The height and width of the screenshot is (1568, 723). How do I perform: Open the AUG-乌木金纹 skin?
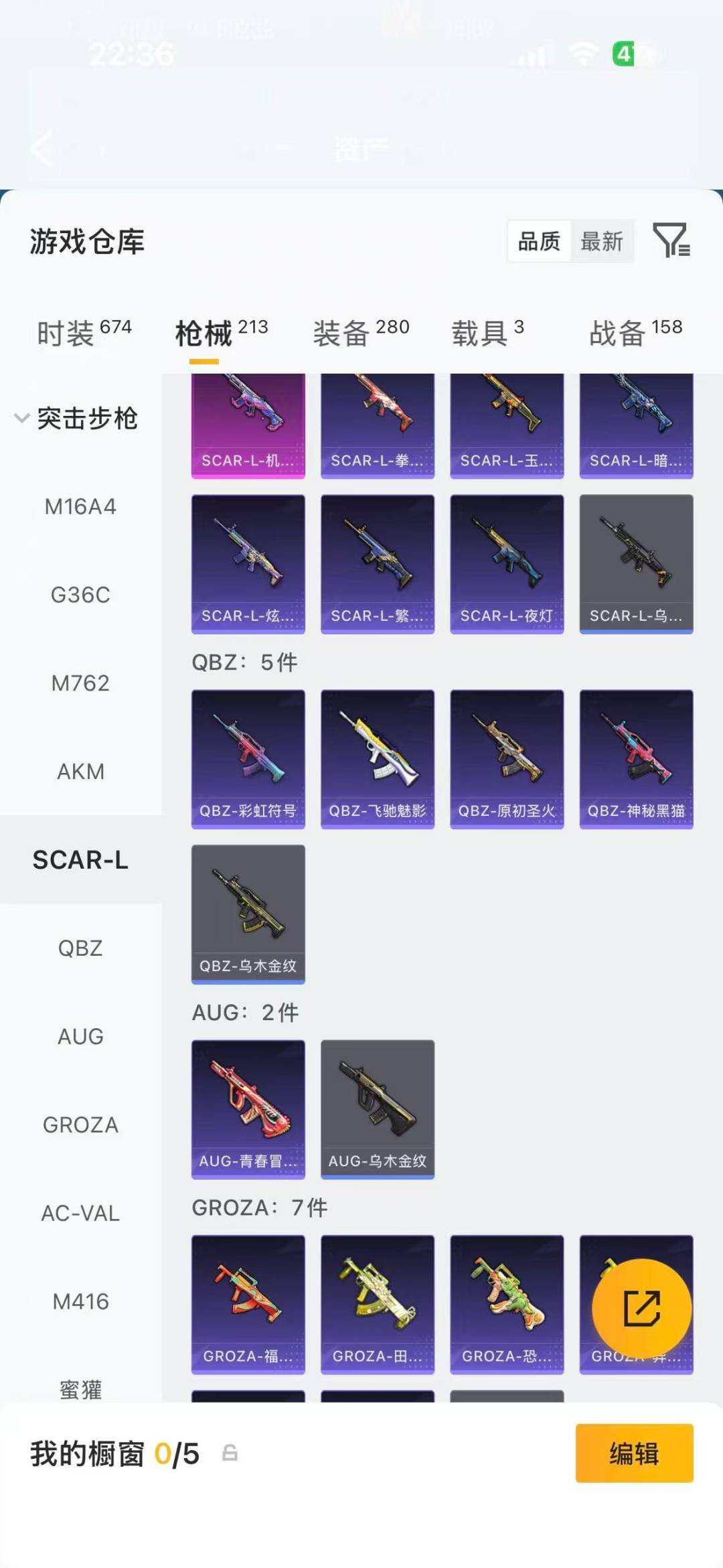point(378,1109)
